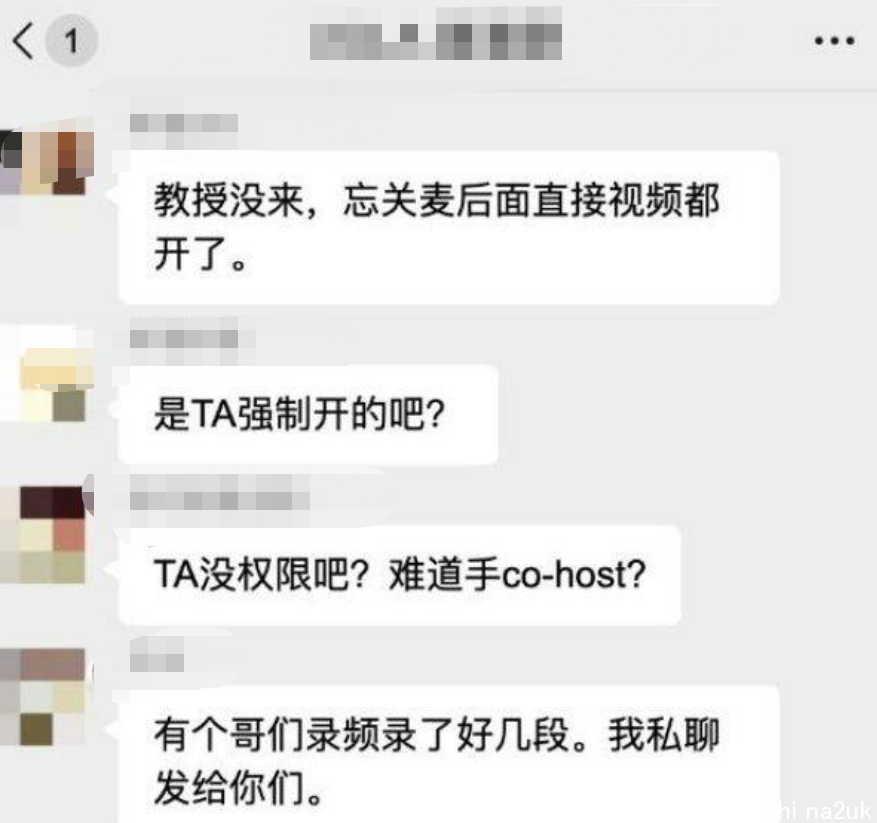Tap avatar beside 是TA强制开的吧 message
The height and width of the screenshot is (823, 877).
click(x=47, y=375)
